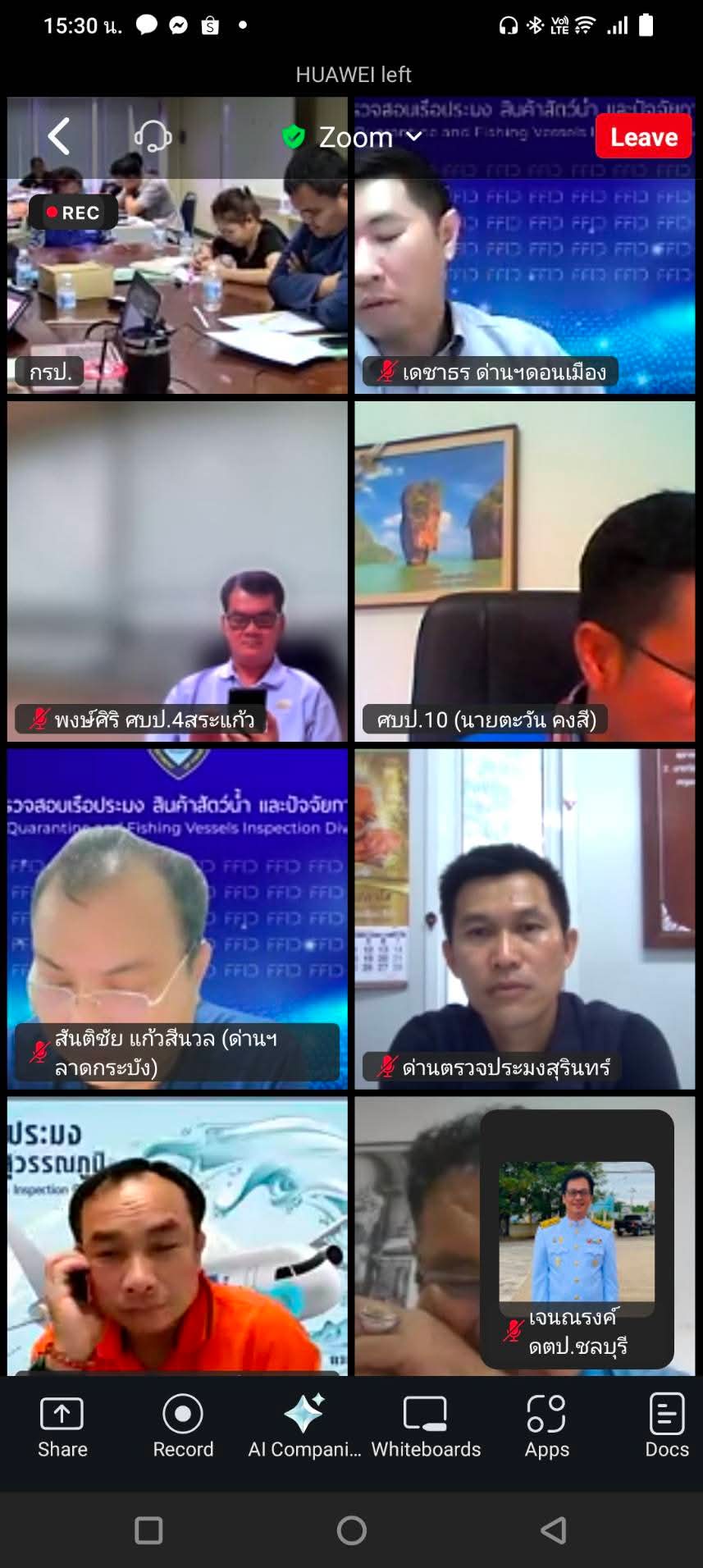The width and height of the screenshot is (703, 1568).
Task: Open the audio headset options
Action: [153, 136]
